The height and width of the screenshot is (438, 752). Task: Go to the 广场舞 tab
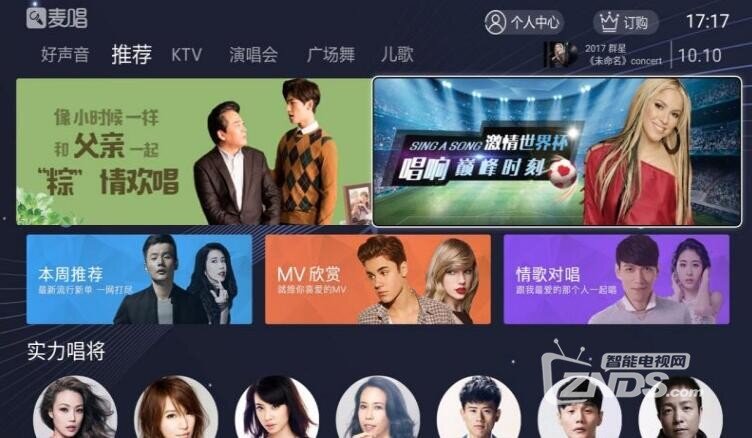[330, 55]
